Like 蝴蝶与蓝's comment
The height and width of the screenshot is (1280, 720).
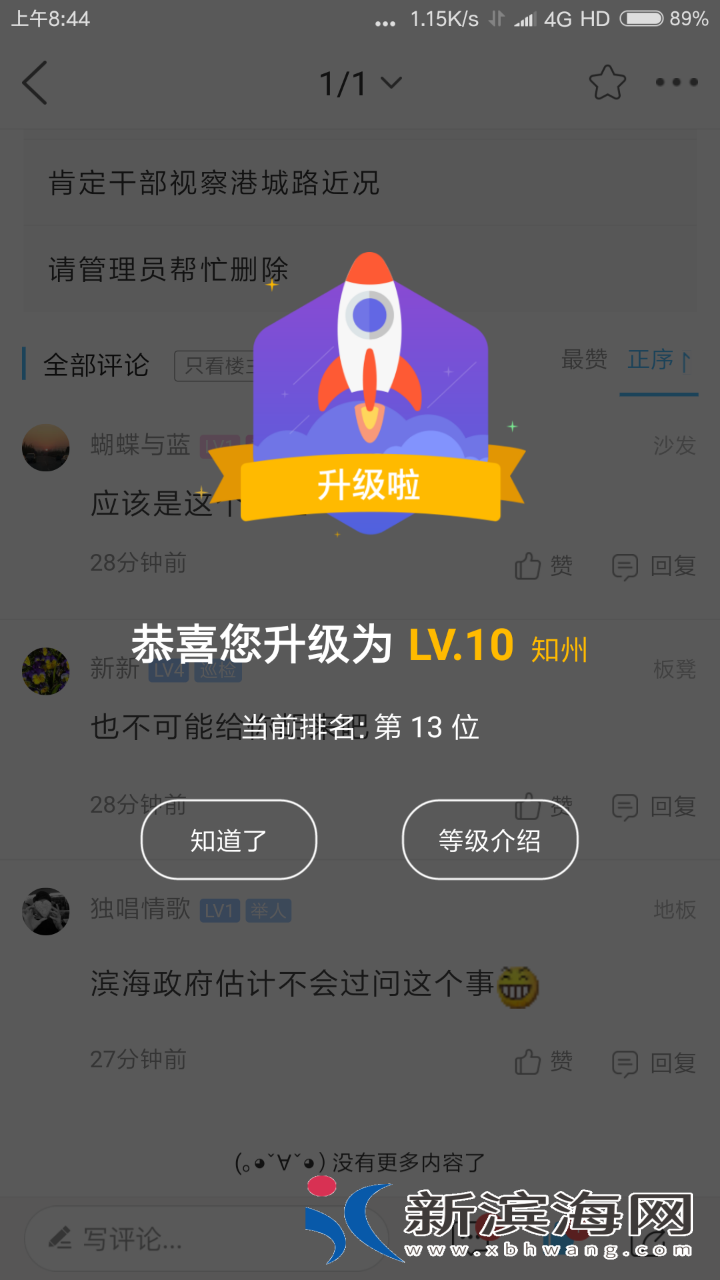coord(544,566)
